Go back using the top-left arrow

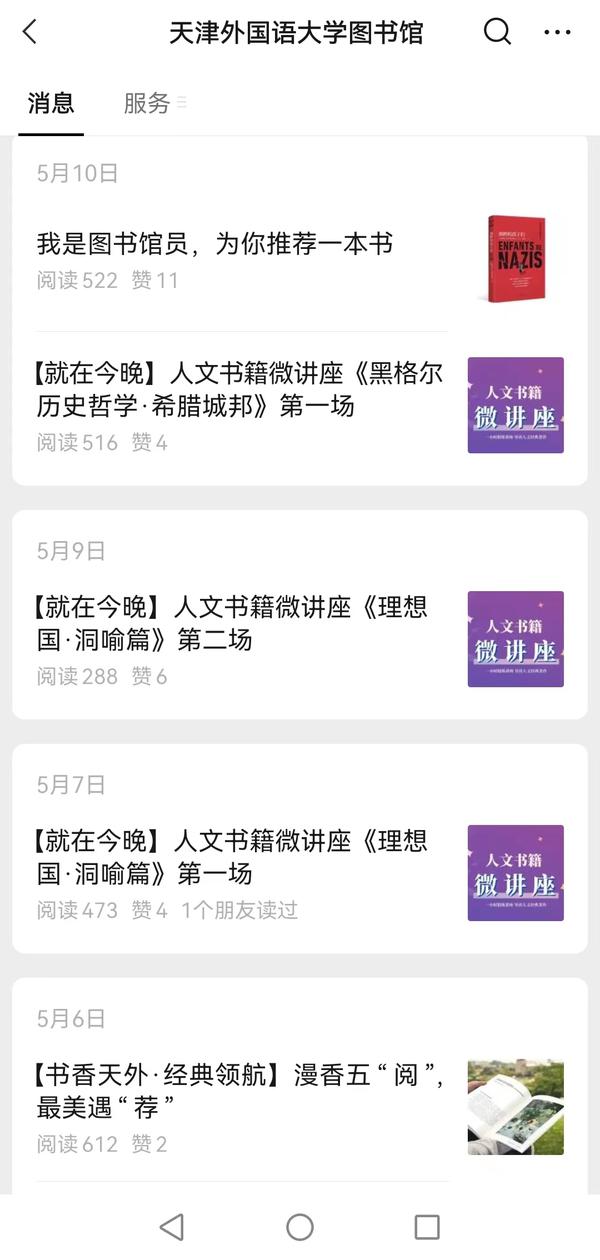pyautogui.click(x=30, y=32)
